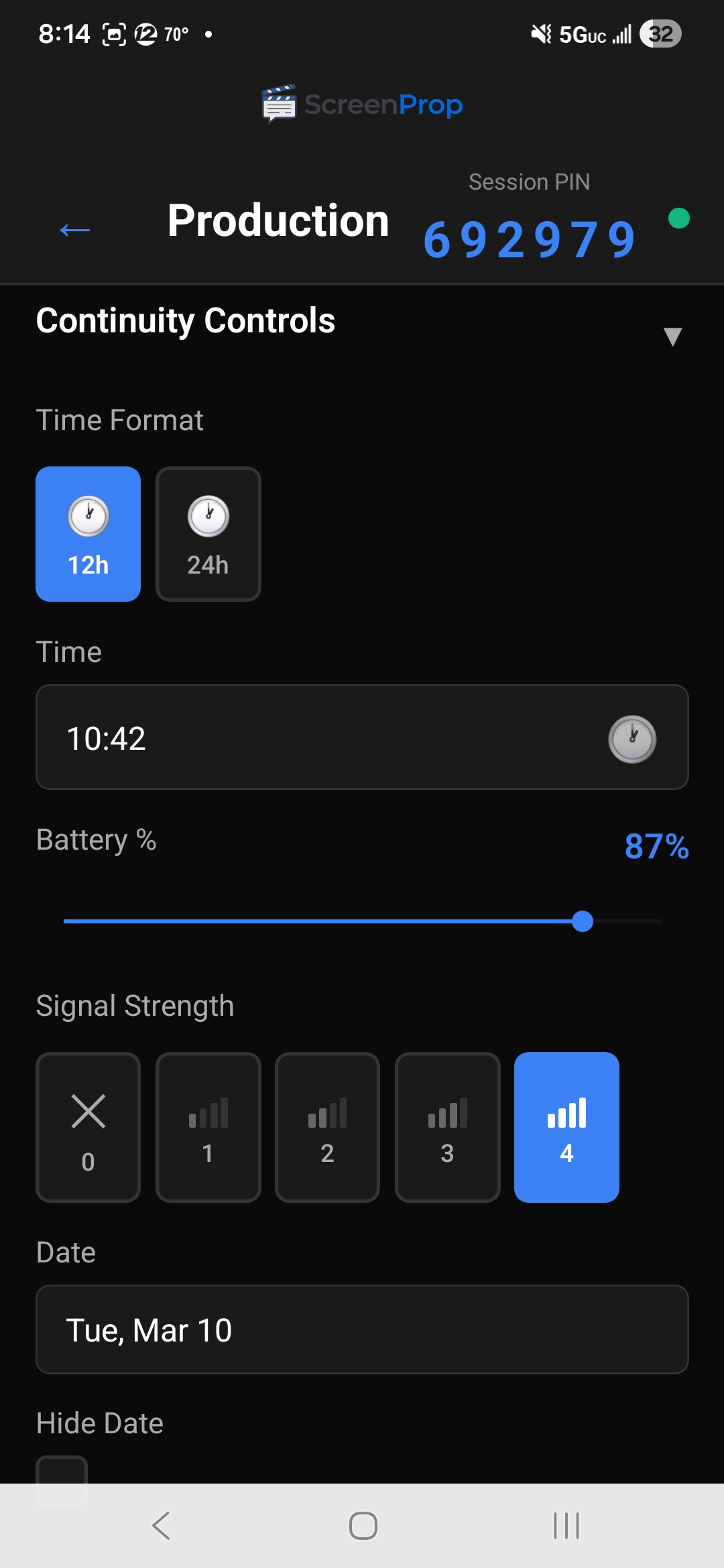Select signal strength level 3
This screenshot has height=1568, width=724.
click(x=447, y=1128)
